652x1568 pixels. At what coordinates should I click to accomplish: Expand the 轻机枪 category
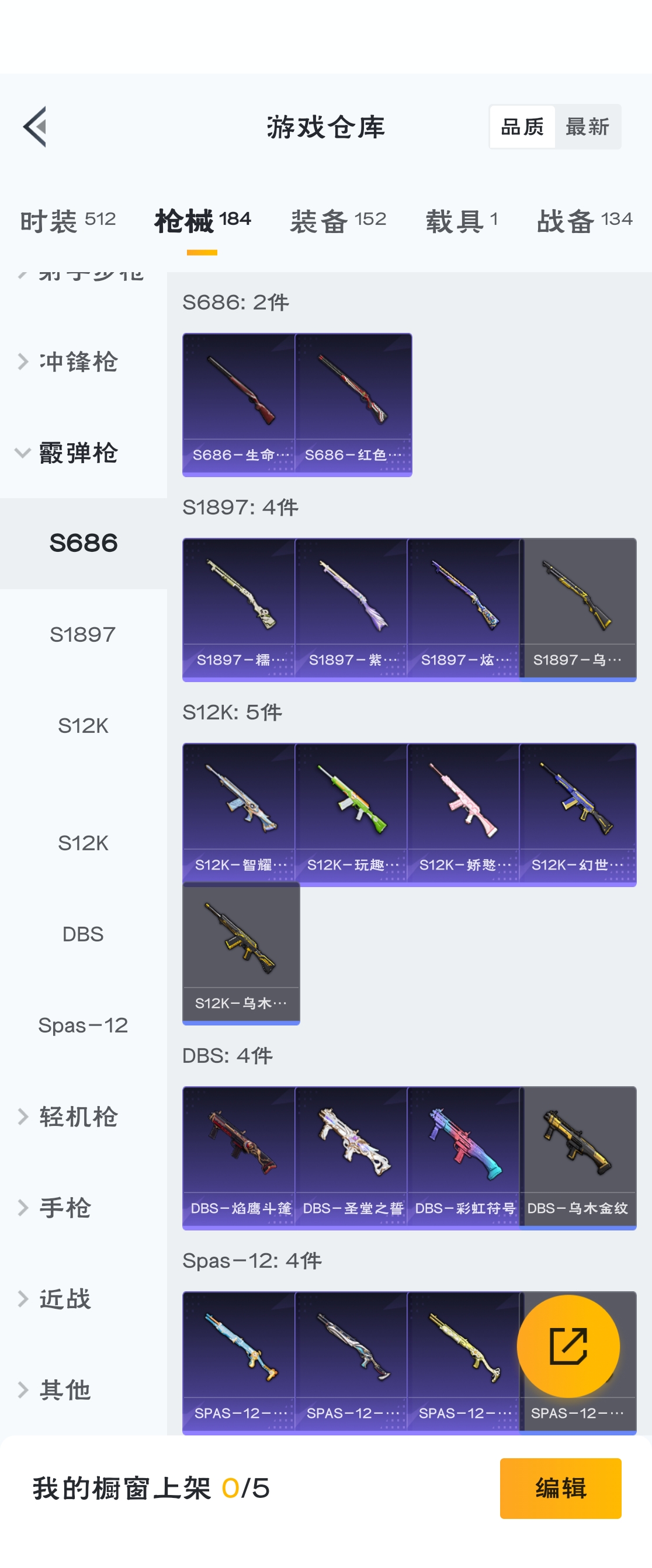(78, 1117)
